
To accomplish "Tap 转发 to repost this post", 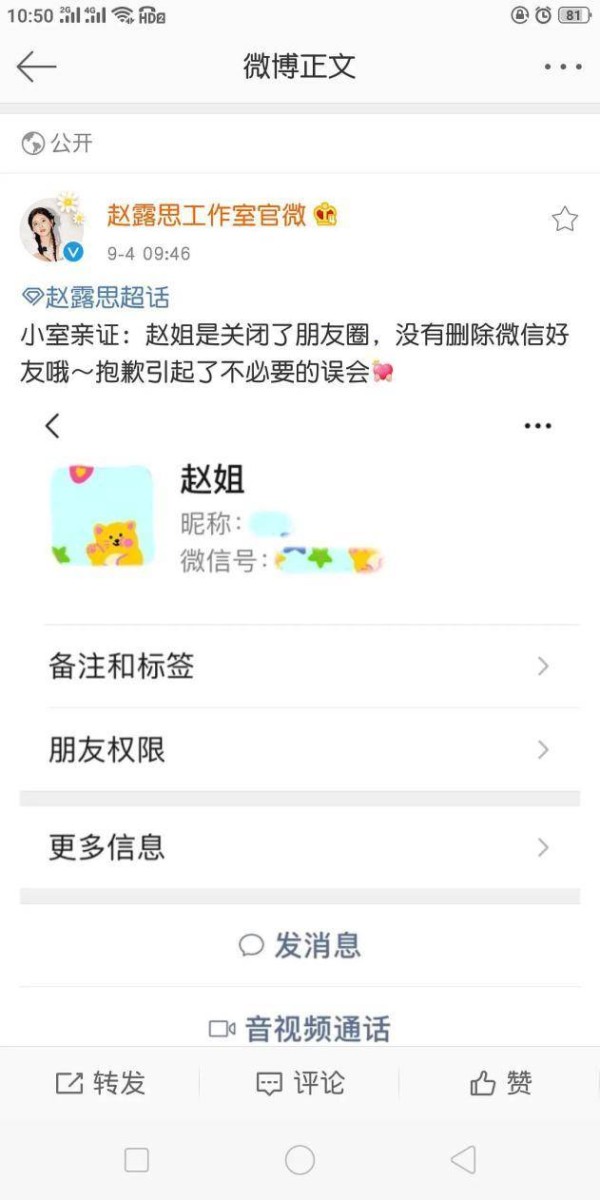I will (x=100, y=1083).
